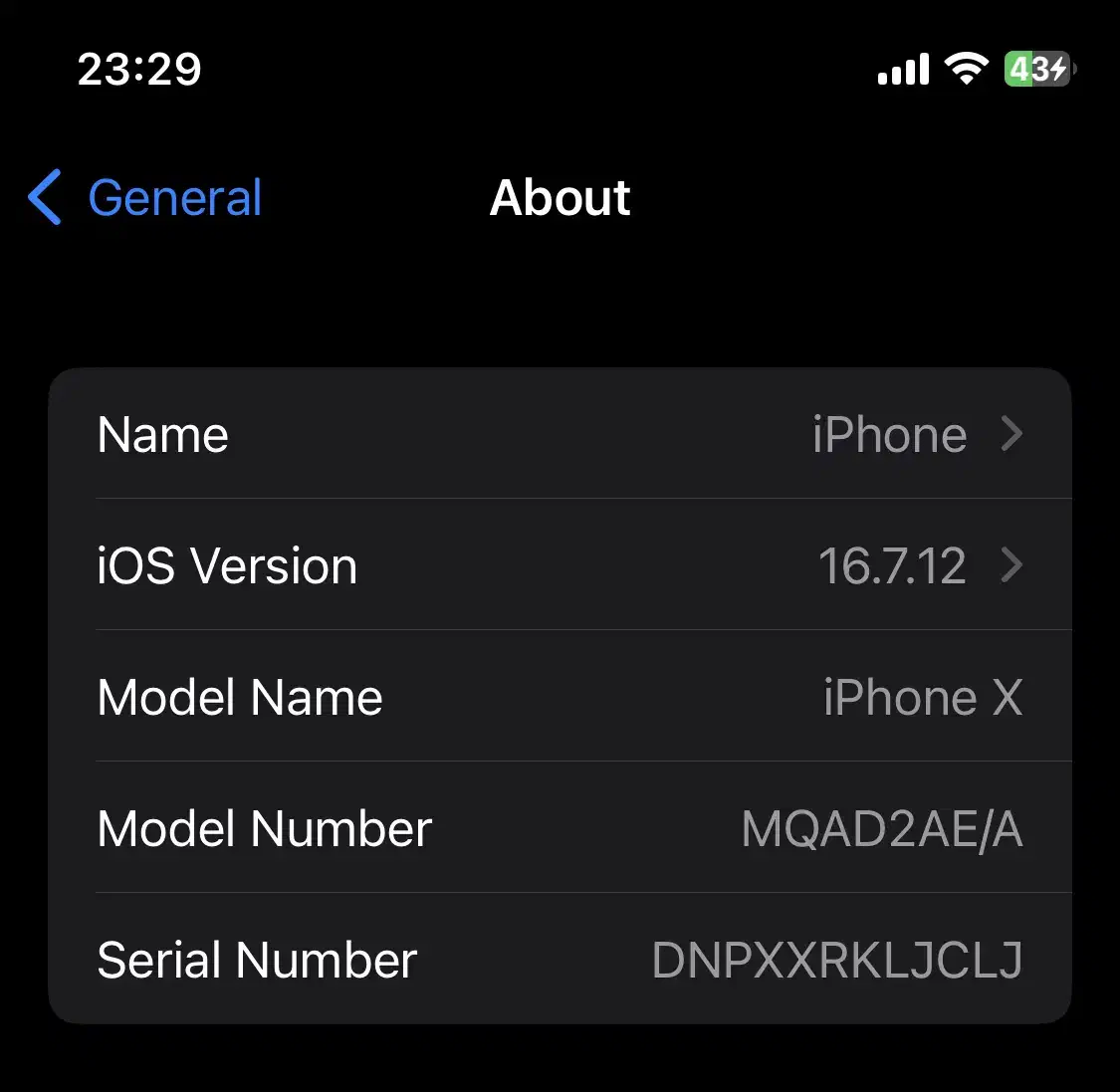Viewport: 1120px width, 1092px height.
Task: Open the Name row to rename iPhone
Action: pos(560,435)
